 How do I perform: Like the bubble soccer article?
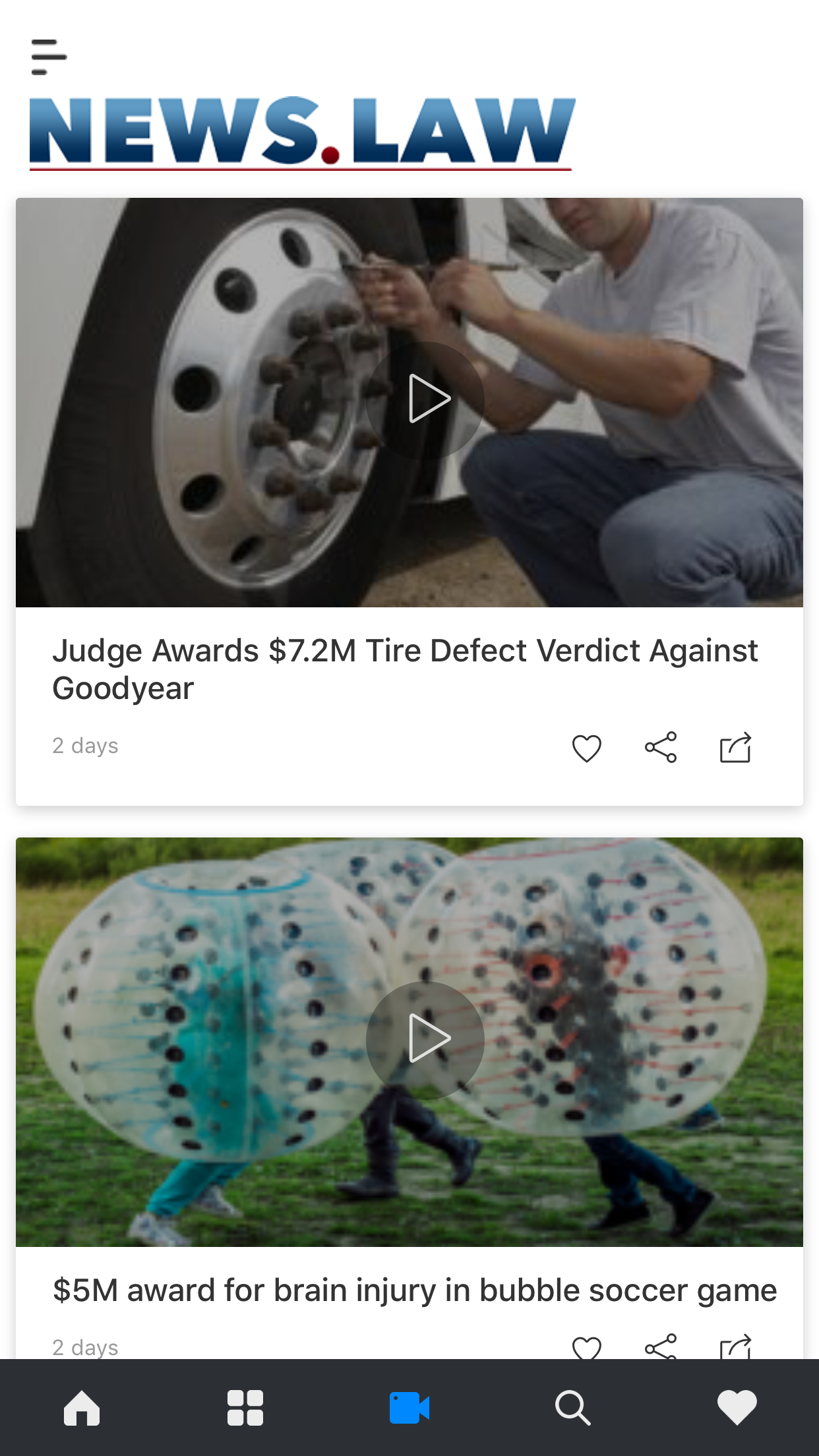586,1349
